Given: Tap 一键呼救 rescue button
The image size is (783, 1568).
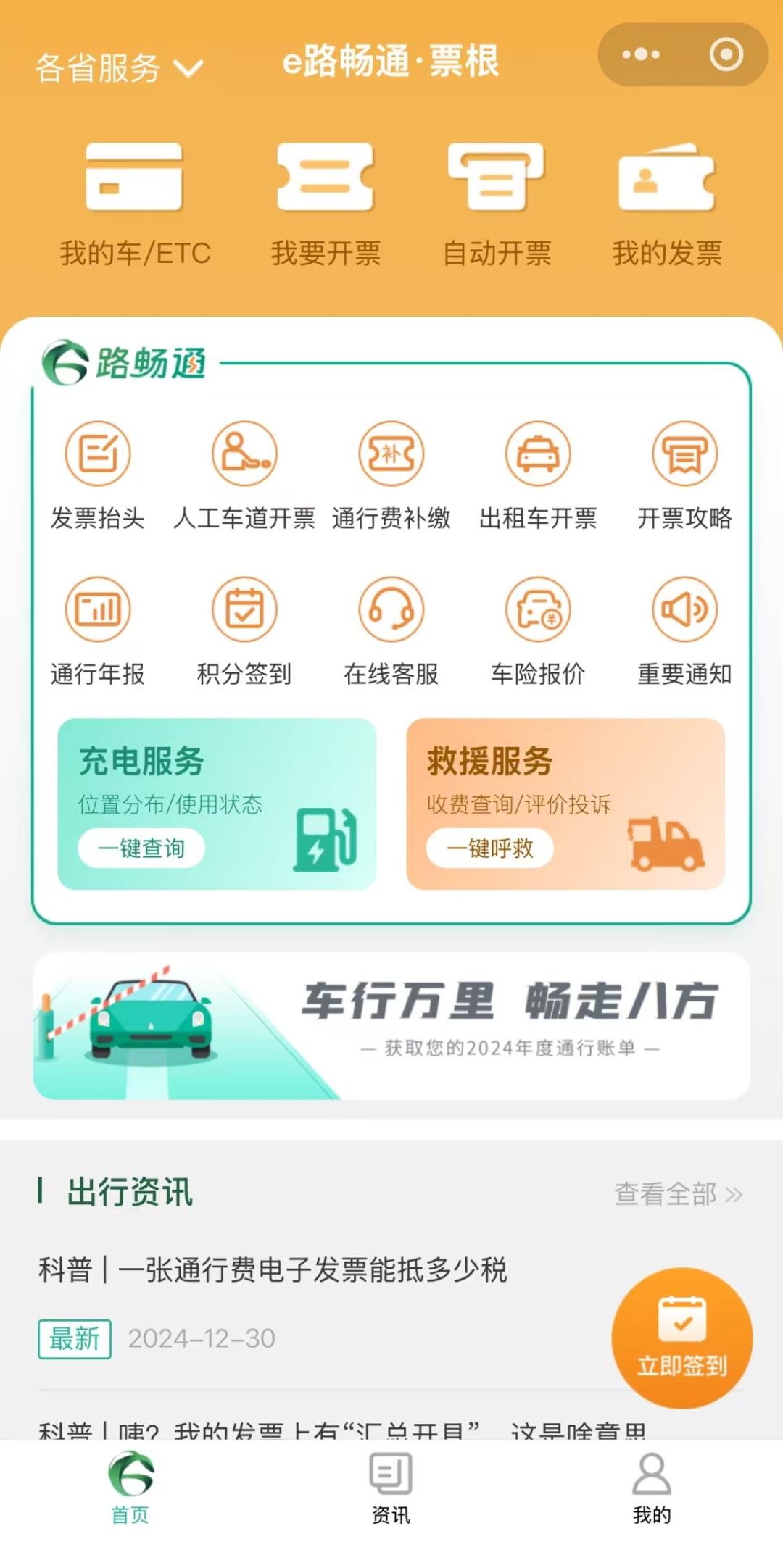Looking at the screenshot, I should tap(490, 848).
